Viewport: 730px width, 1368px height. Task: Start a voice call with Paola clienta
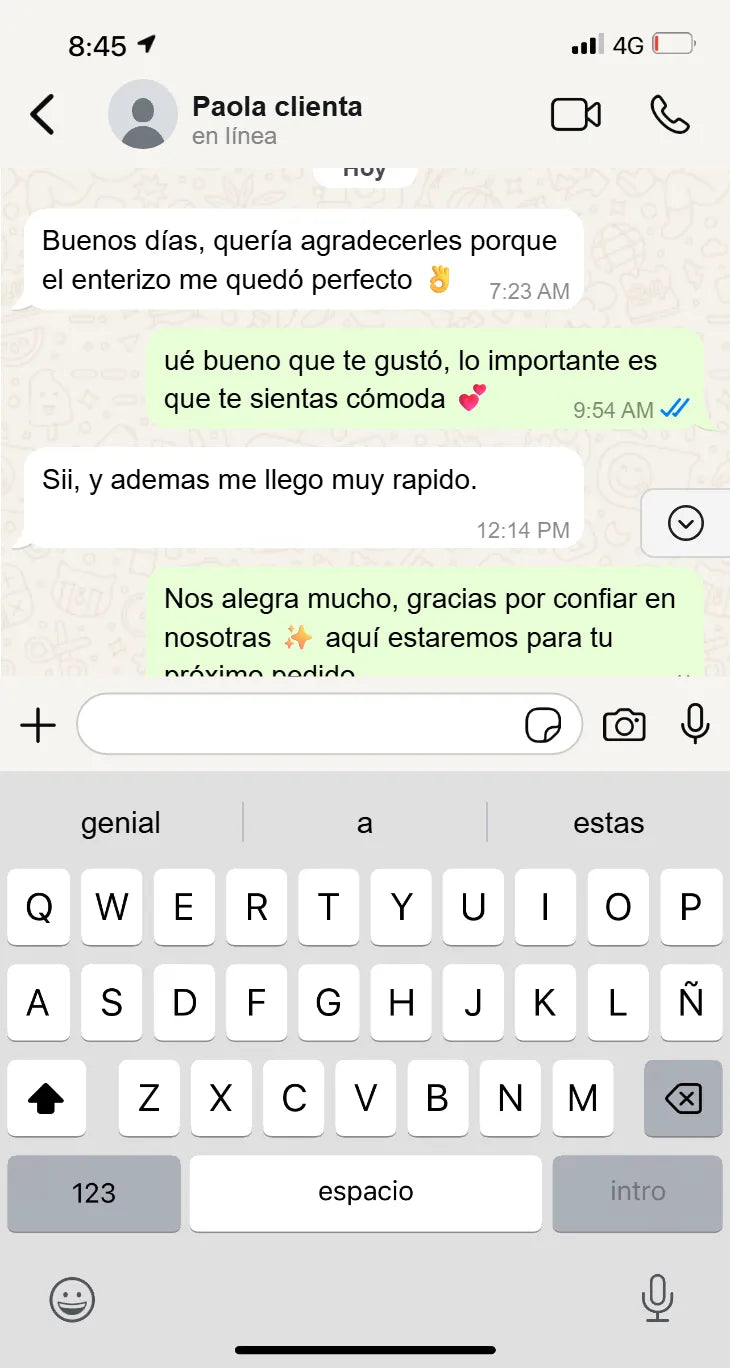point(669,115)
